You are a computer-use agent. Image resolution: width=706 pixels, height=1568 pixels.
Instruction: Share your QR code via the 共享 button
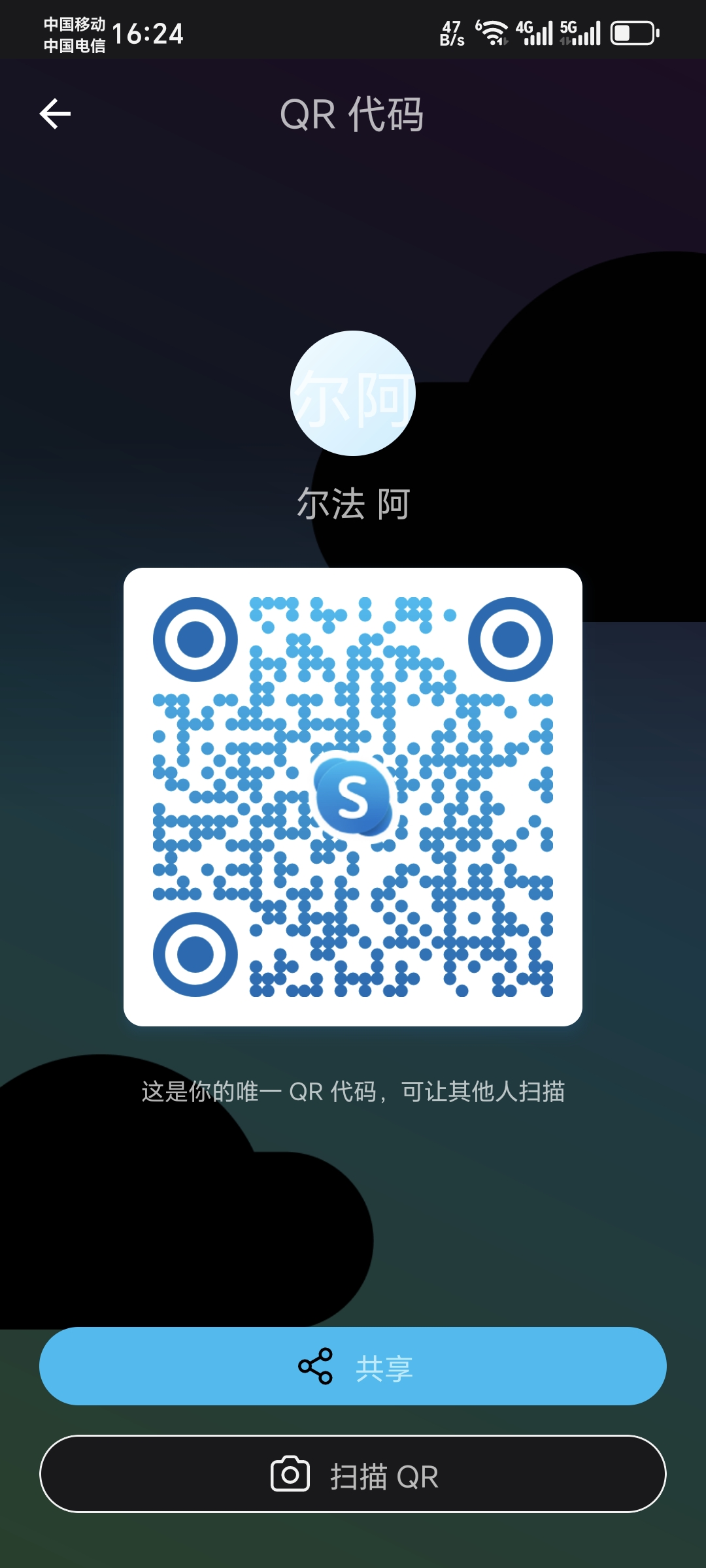(353, 1366)
